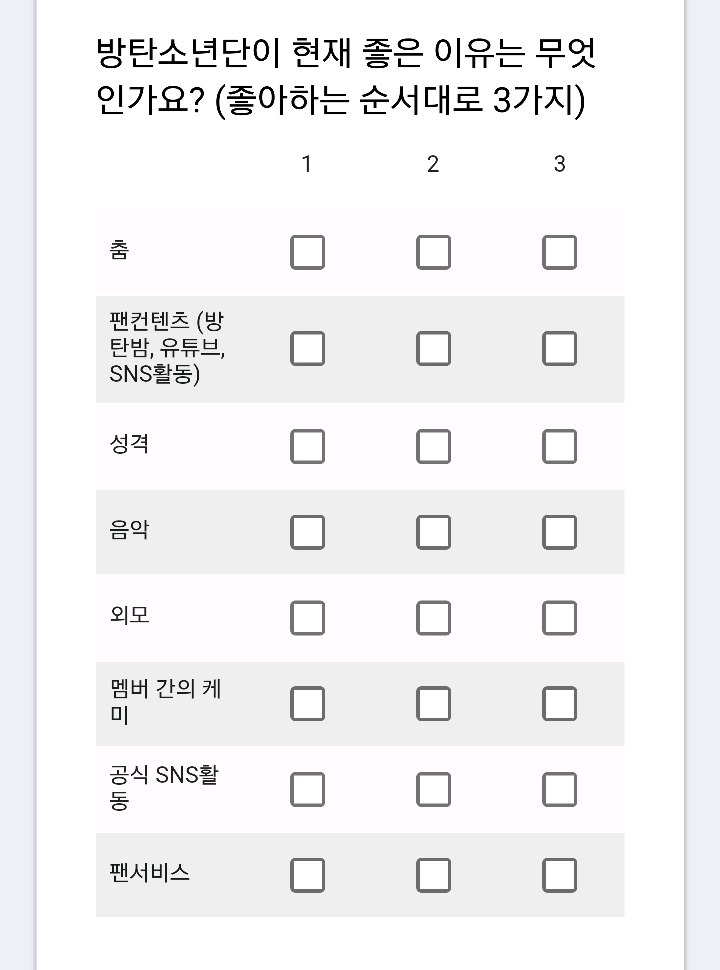Select rank 2 for 공식 SNS활동
The height and width of the screenshot is (970, 720).
433,790
